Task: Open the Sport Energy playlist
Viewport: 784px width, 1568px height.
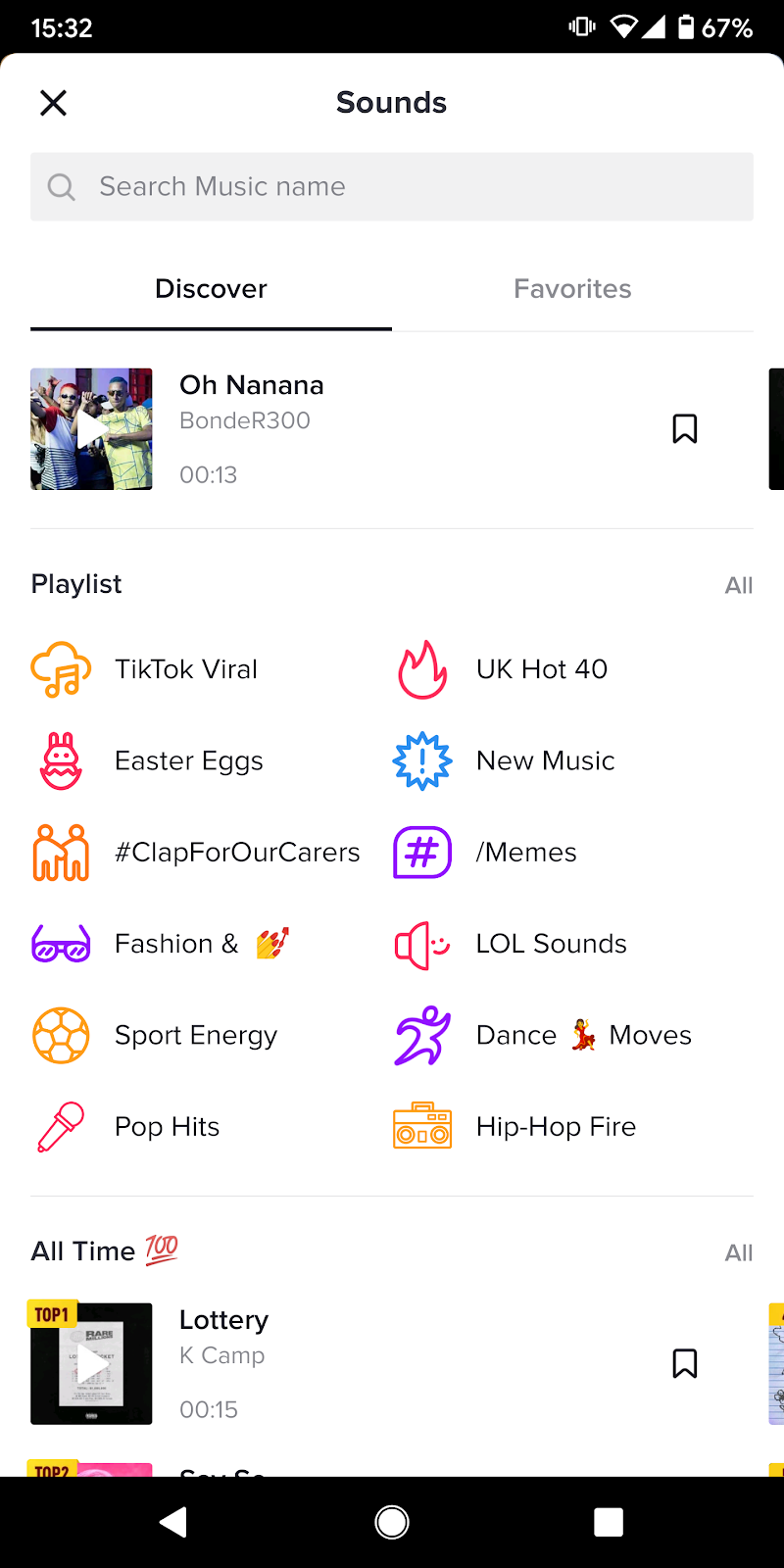Action: click(195, 1036)
